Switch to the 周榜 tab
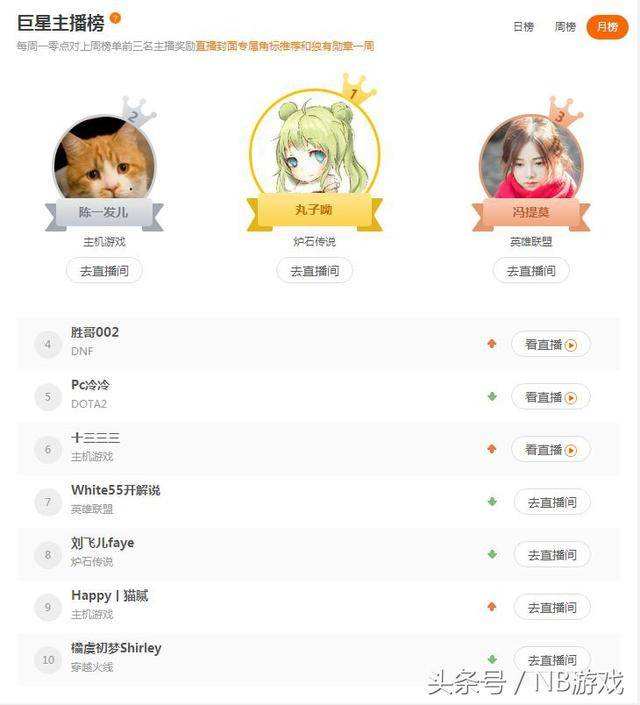This screenshot has width=640, height=705. click(565, 27)
